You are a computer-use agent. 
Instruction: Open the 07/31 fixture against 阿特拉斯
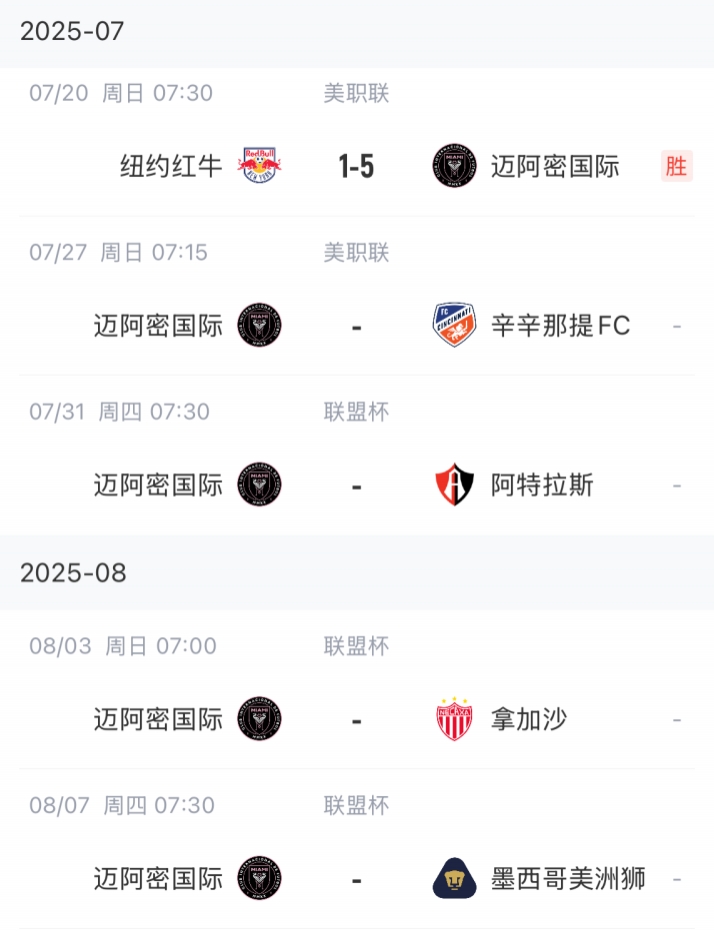coord(356,486)
